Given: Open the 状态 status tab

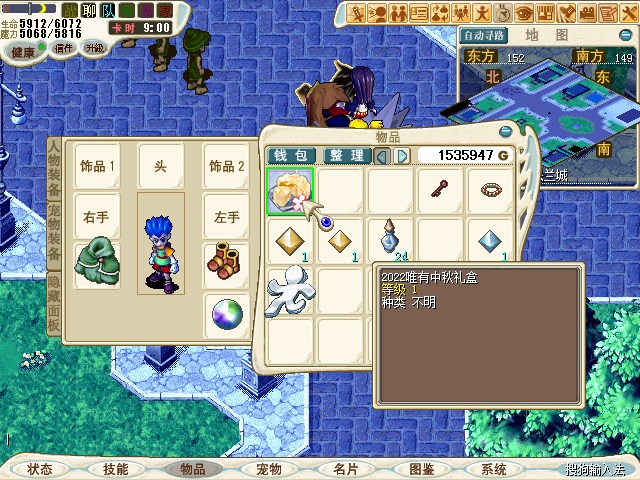Looking at the screenshot, I should 40,468.
